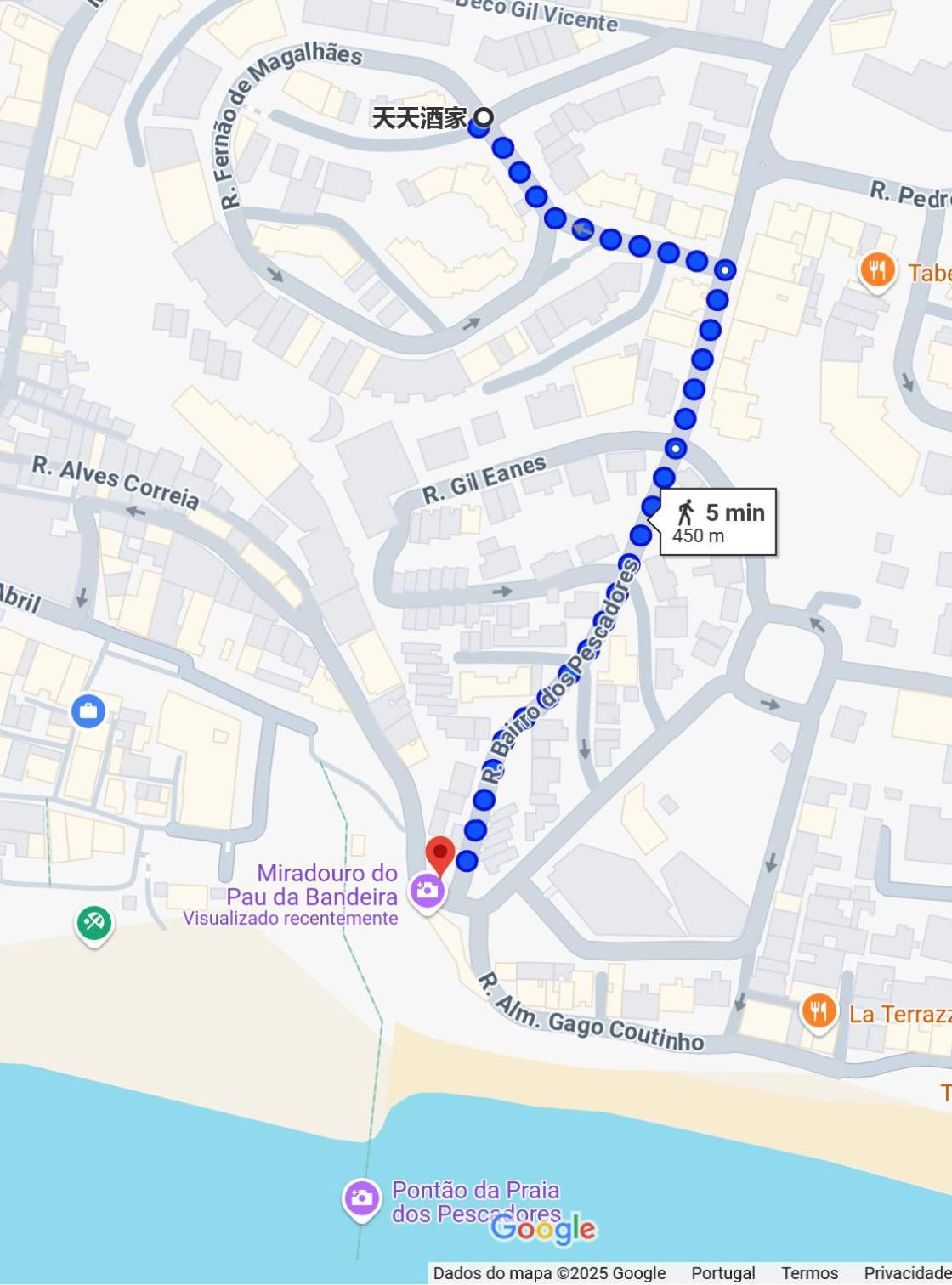
Task: Open the Privacidade link
Action: click(907, 1273)
